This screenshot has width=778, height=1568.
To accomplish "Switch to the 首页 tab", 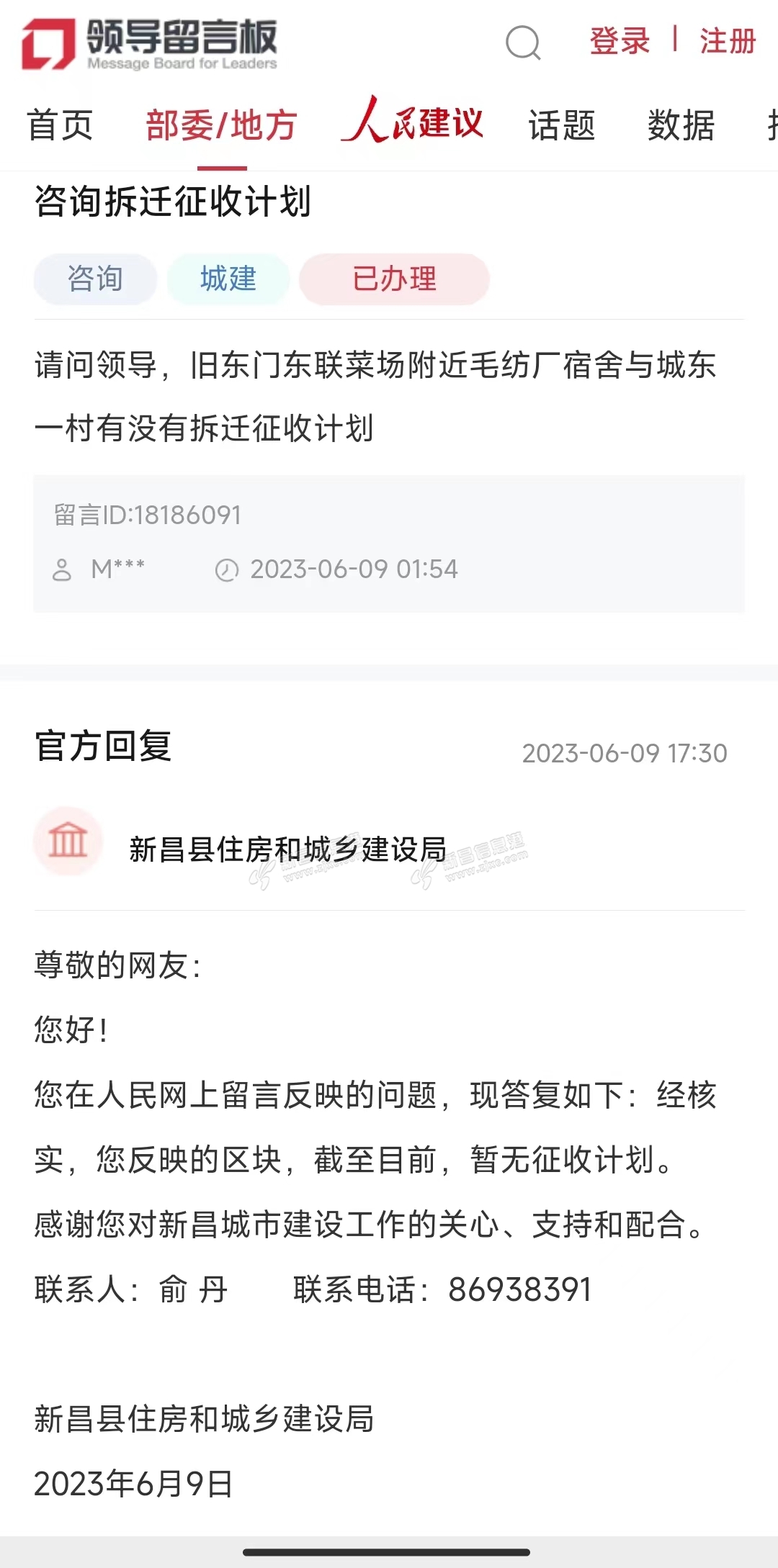I will click(60, 125).
